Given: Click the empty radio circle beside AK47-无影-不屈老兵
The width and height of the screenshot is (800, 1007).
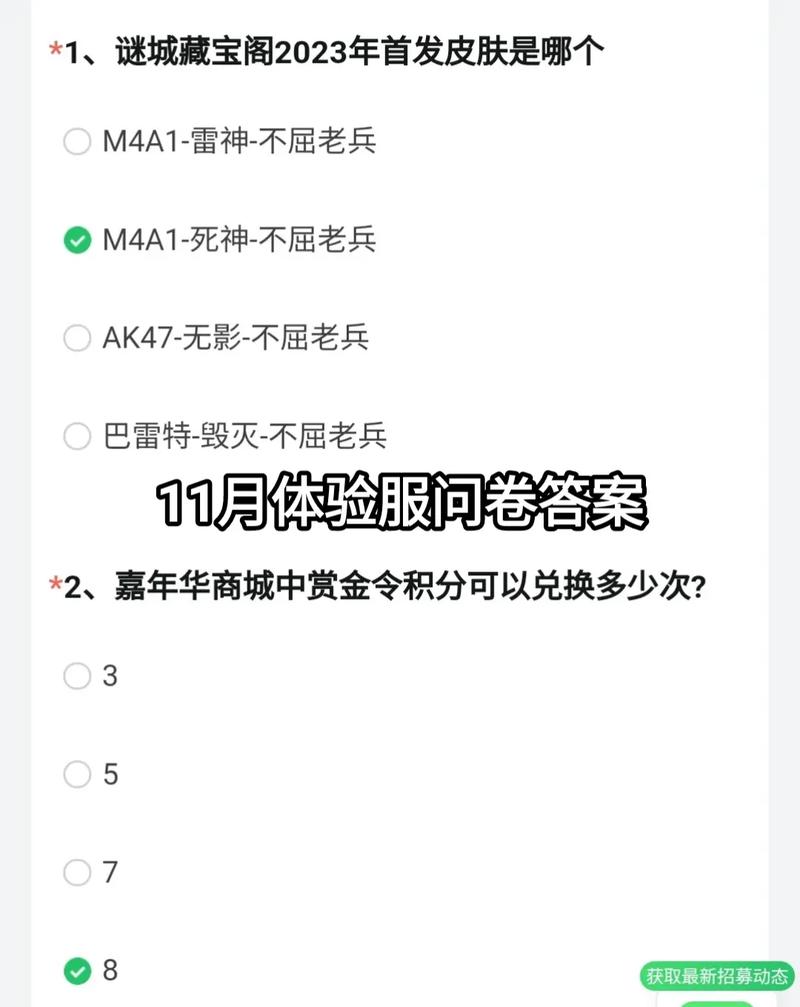Looking at the screenshot, I should tap(76, 339).
